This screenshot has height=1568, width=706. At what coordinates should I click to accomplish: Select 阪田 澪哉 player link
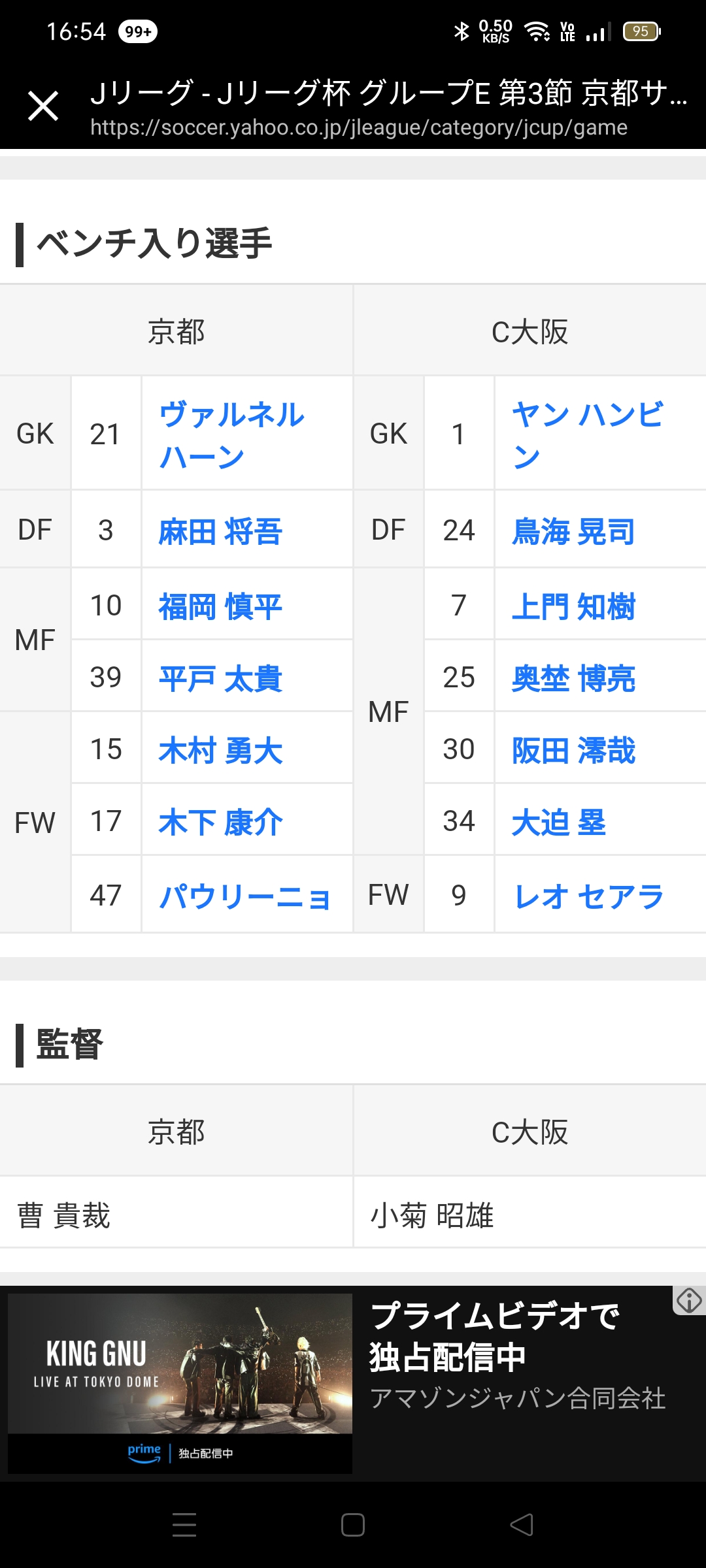tap(573, 750)
